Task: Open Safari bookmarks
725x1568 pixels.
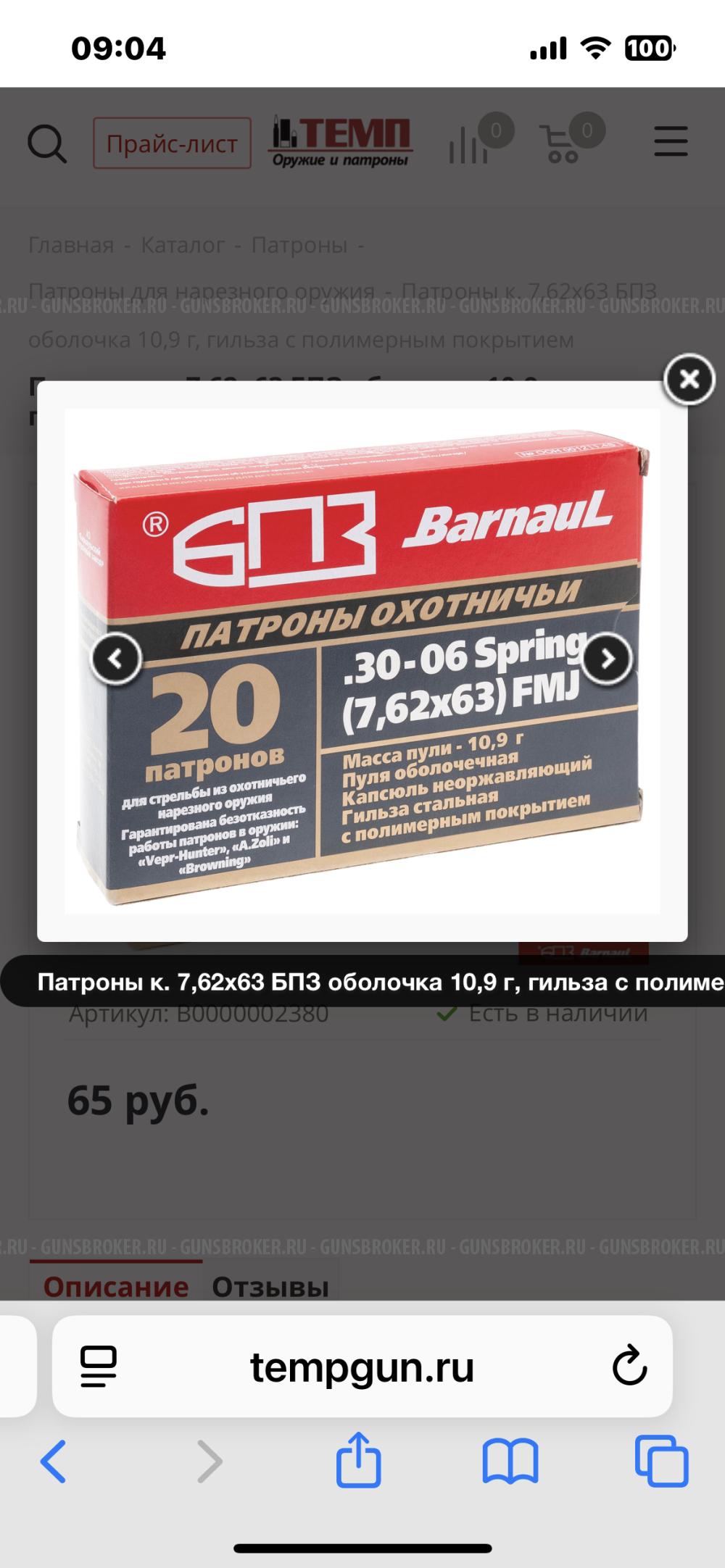Action: (x=510, y=1461)
